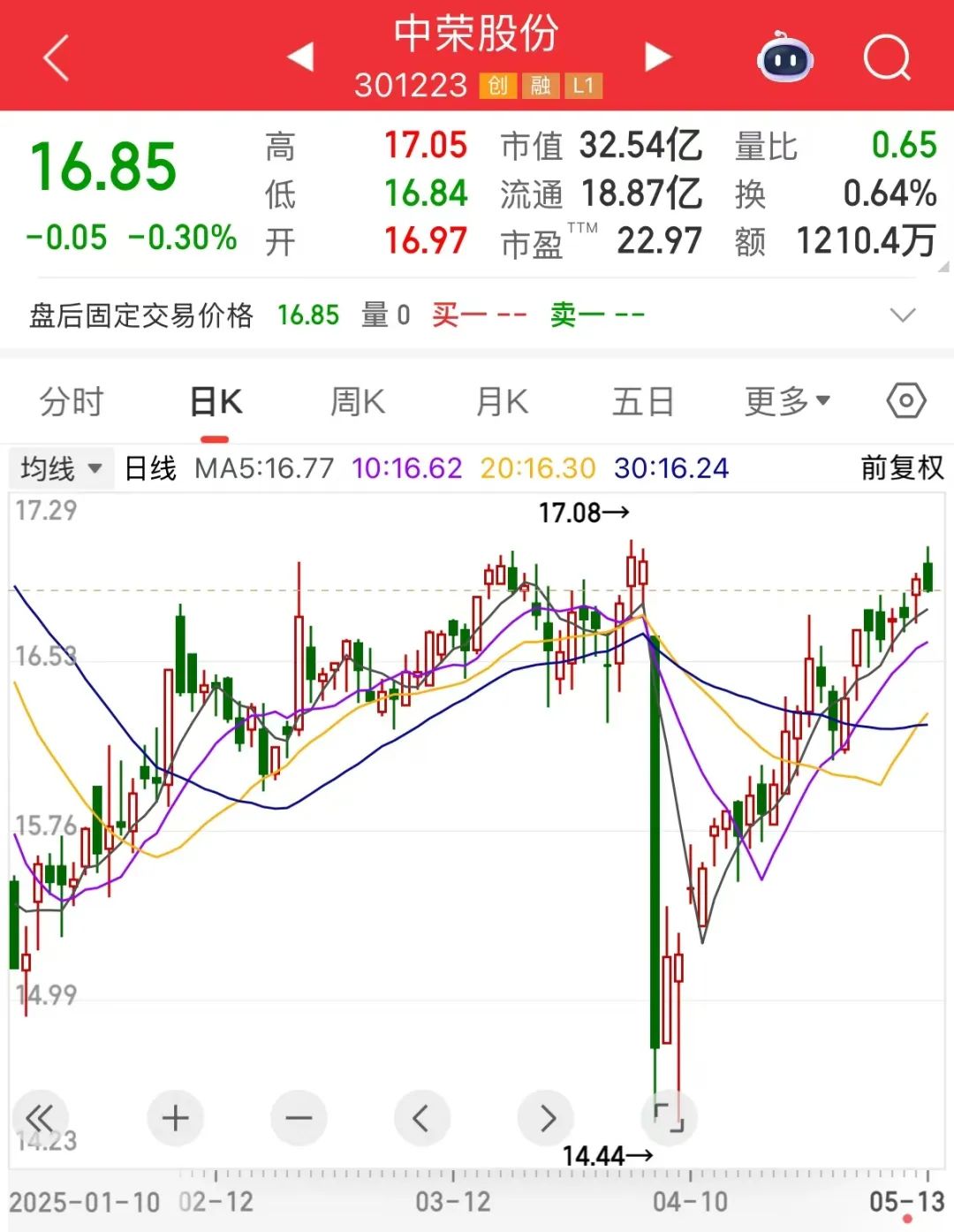954x1232 pixels.
Task: Zoom in the K-line chart
Action: tap(175, 1118)
